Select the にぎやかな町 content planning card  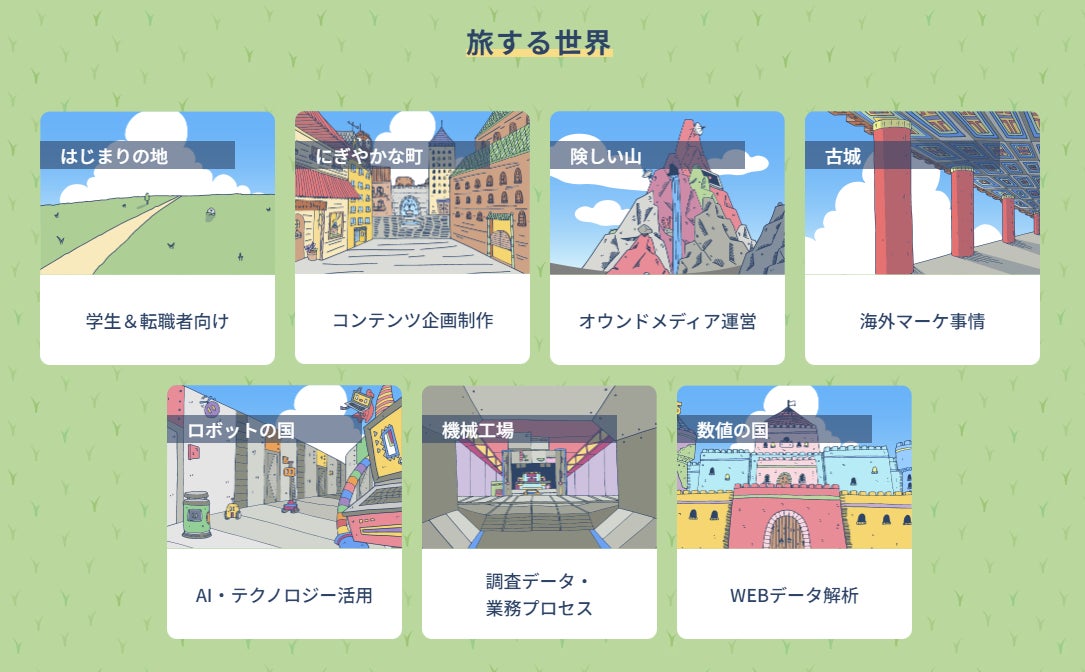(412, 237)
